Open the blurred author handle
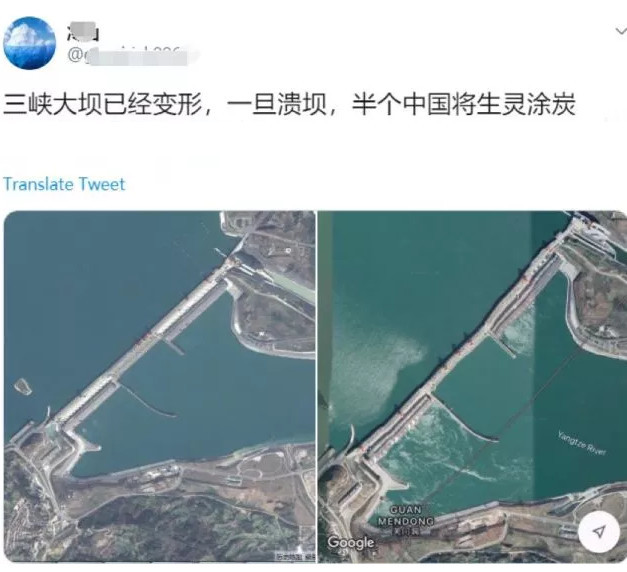 pyautogui.click(x=128, y=55)
